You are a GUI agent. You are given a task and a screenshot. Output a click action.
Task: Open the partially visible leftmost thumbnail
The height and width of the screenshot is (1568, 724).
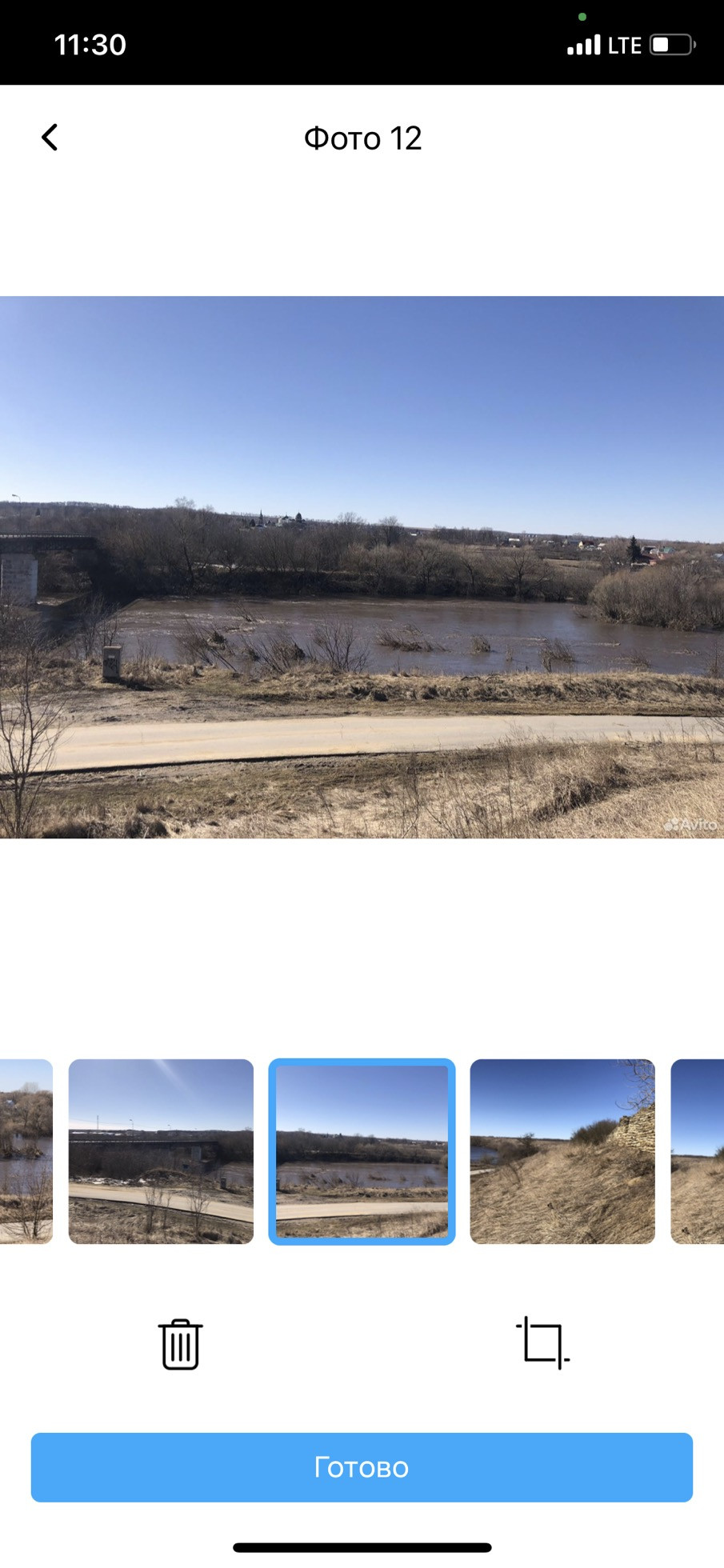26,1151
